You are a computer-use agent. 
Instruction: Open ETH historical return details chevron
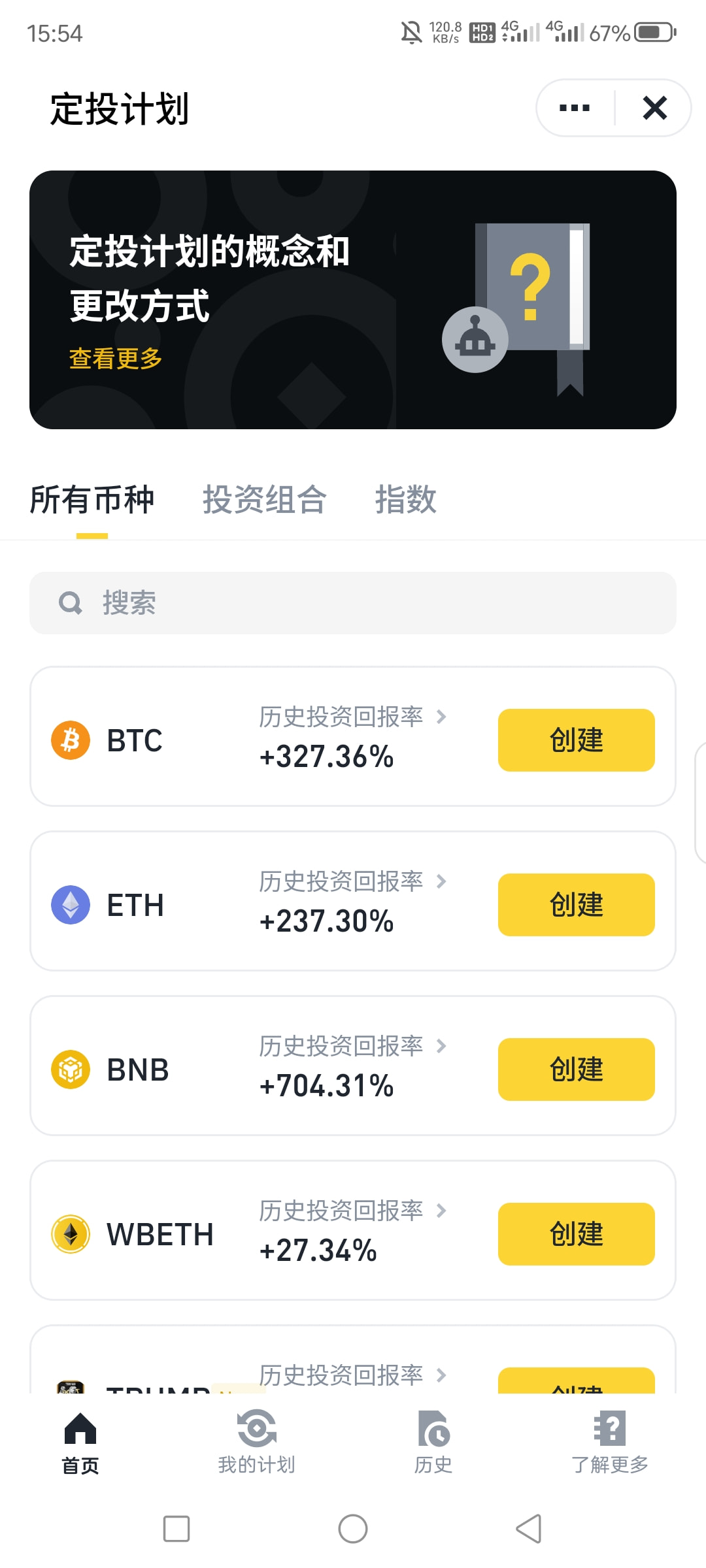441,881
